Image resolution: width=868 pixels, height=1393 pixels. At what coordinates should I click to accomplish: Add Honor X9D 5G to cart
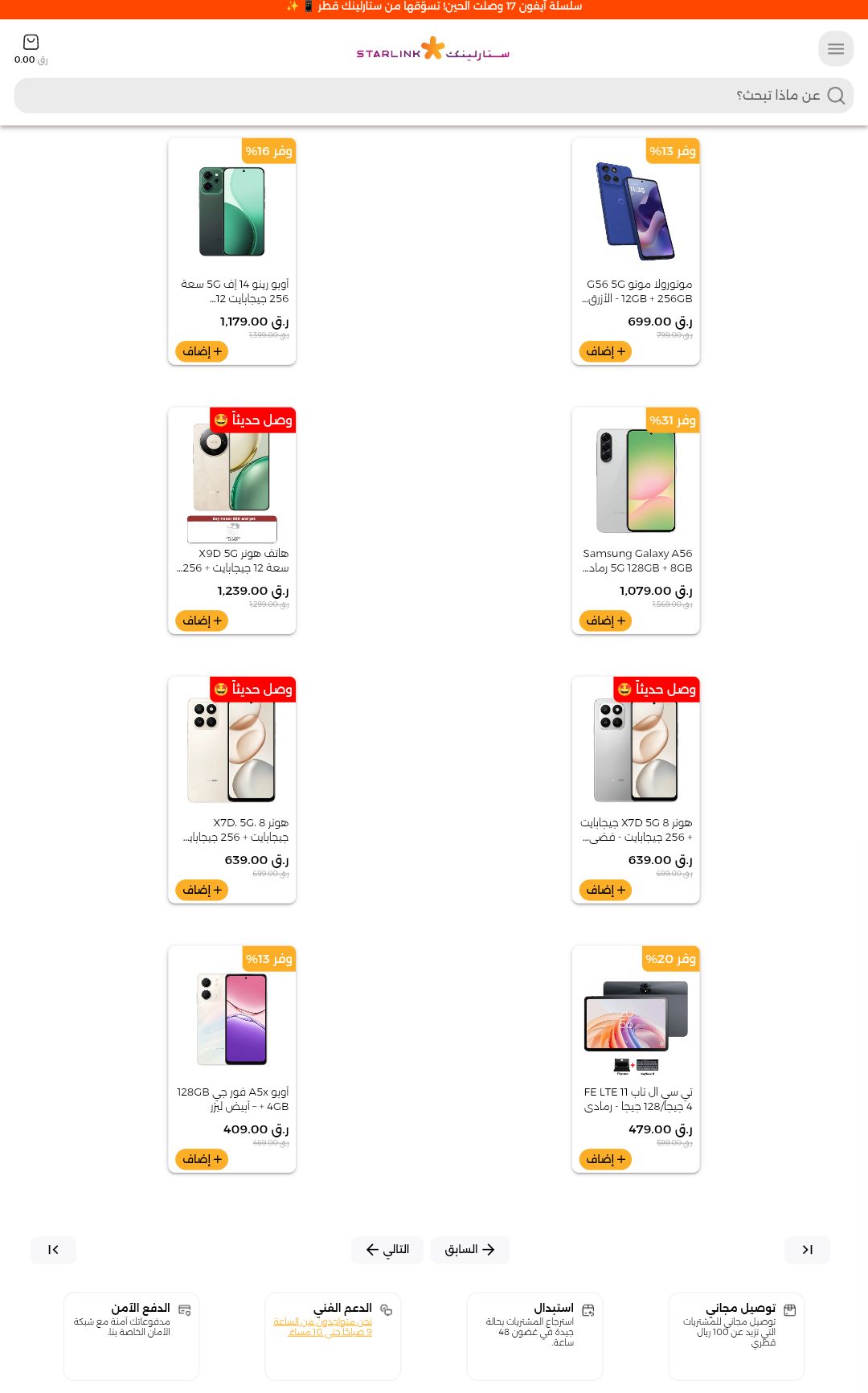click(x=202, y=621)
